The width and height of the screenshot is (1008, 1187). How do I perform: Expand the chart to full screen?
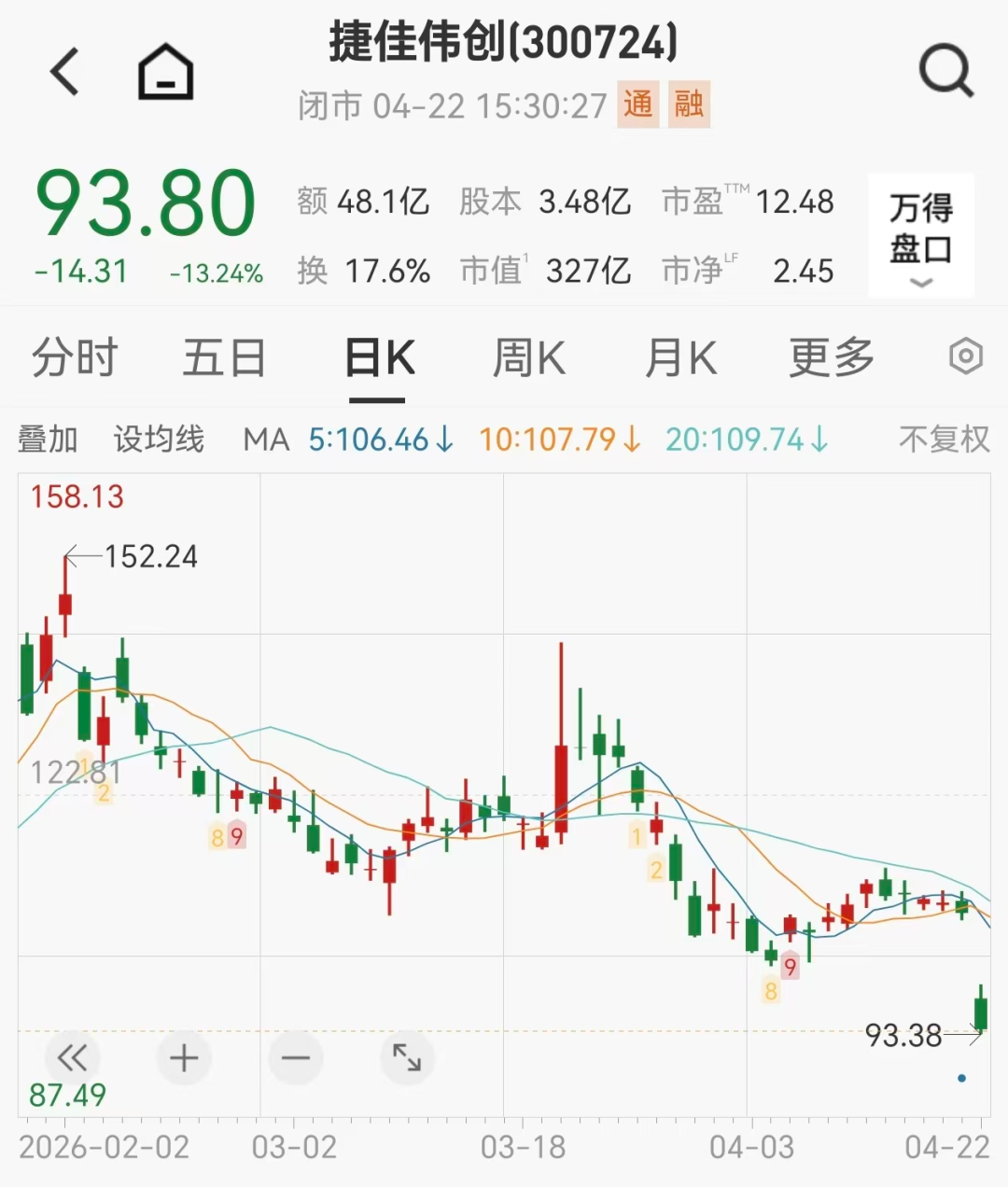tap(407, 1057)
